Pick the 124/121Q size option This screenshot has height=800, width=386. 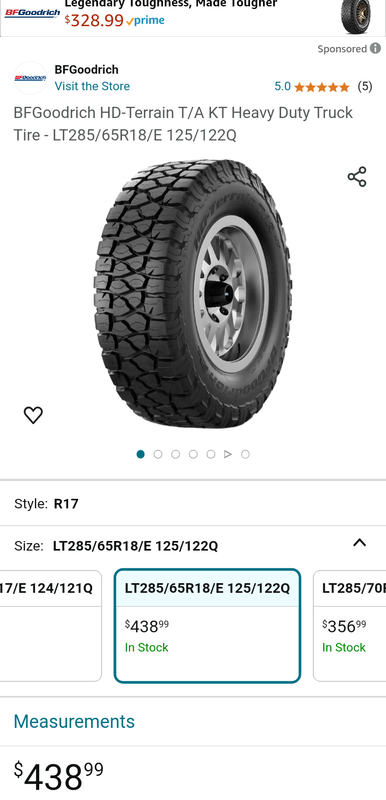coord(50,626)
